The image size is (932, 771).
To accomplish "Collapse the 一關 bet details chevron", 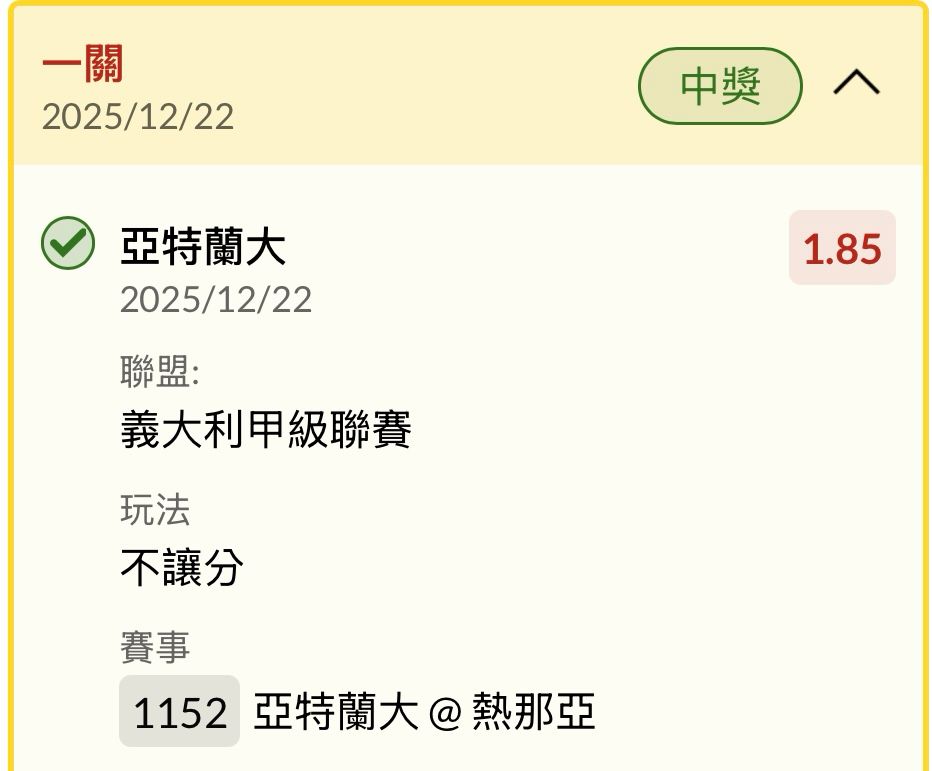I will [856, 85].
